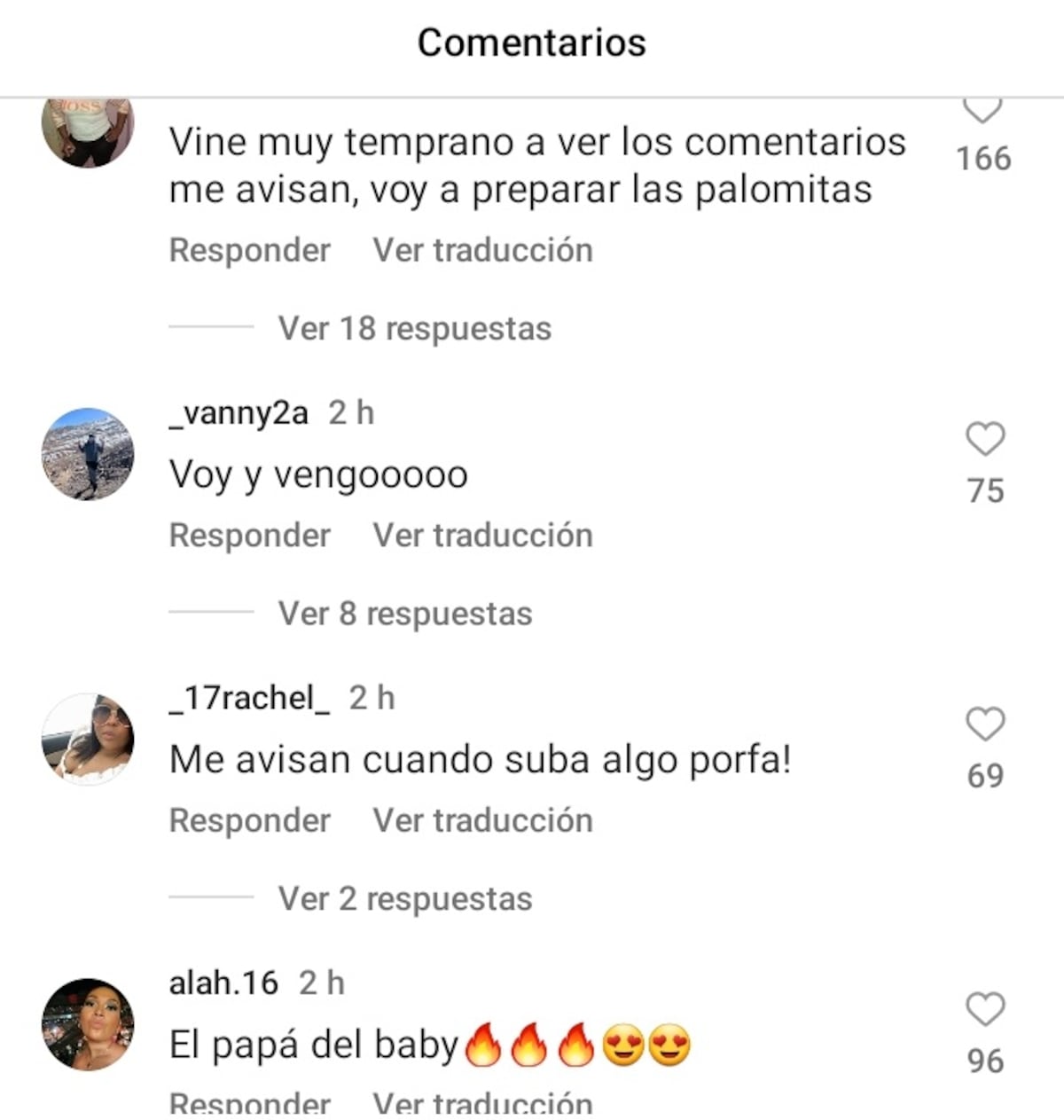This screenshot has height=1120, width=1064.
Task: Translate the Voy y vengooooo comment
Action: tap(482, 536)
